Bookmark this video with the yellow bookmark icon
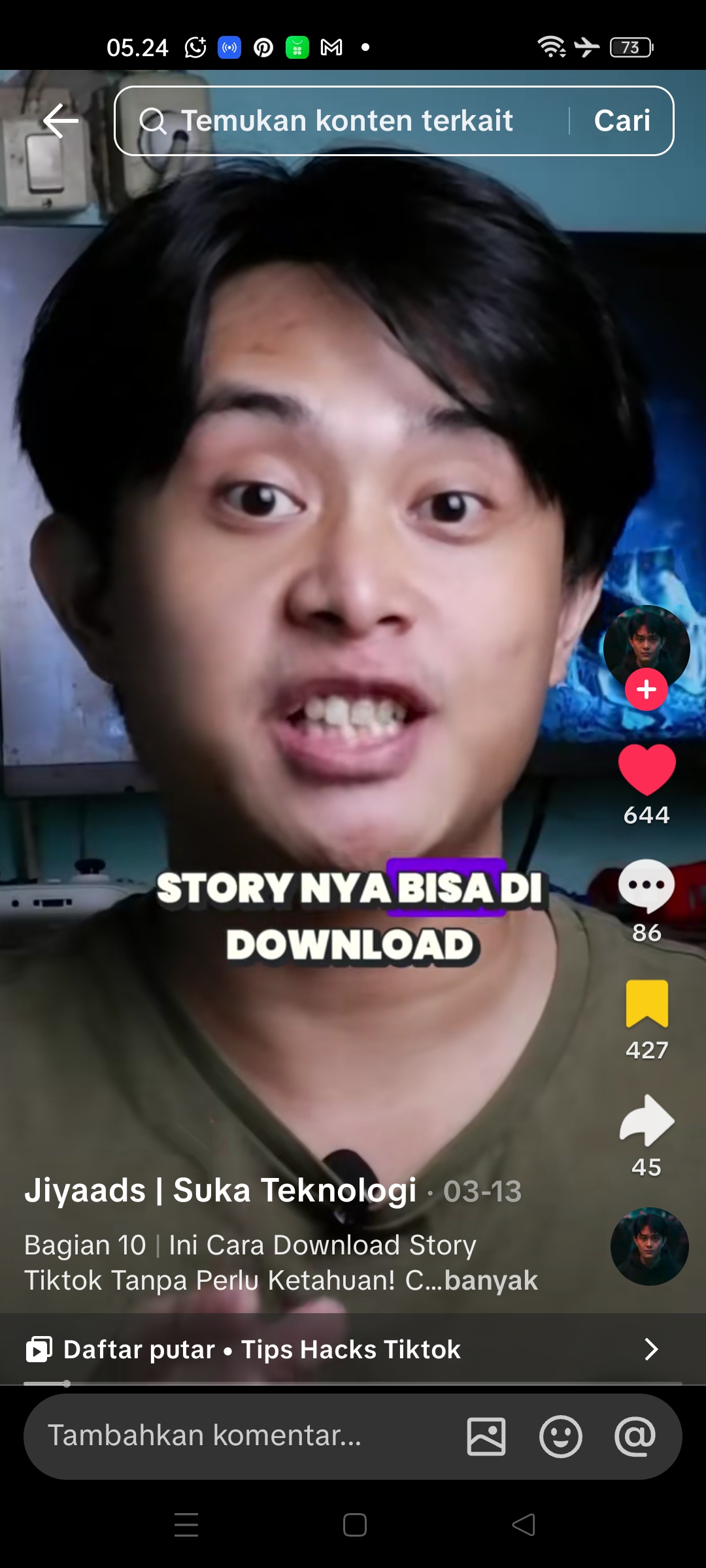Image resolution: width=706 pixels, height=1568 pixels. coord(647,1004)
